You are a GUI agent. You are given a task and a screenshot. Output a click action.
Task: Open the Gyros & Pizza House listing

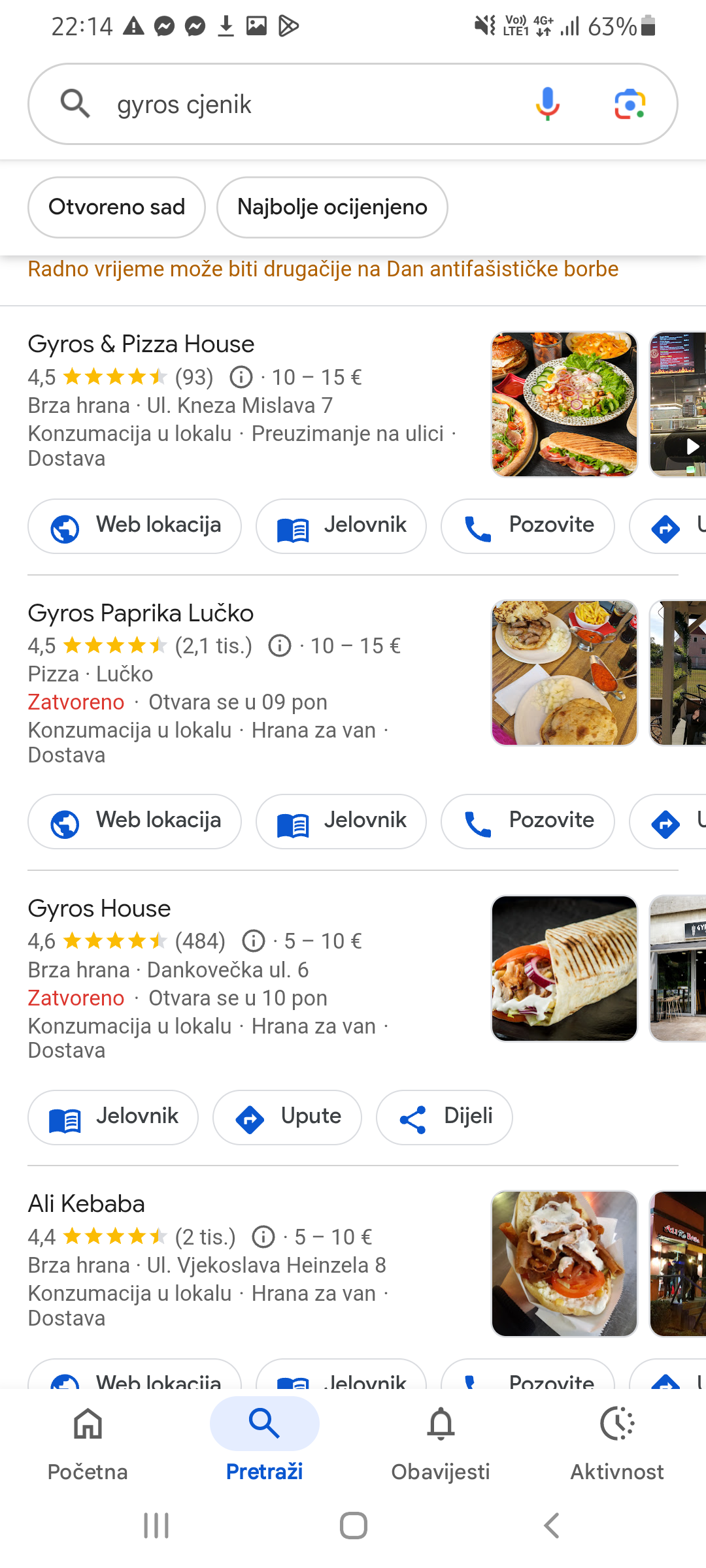pyautogui.click(x=141, y=344)
